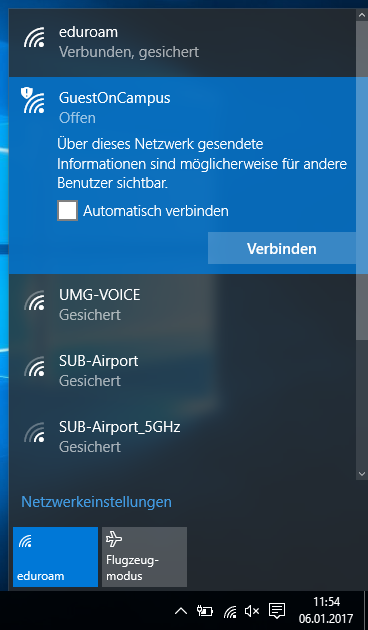Show hidden tray icons chevron

pyautogui.click(x=181, y=611)
